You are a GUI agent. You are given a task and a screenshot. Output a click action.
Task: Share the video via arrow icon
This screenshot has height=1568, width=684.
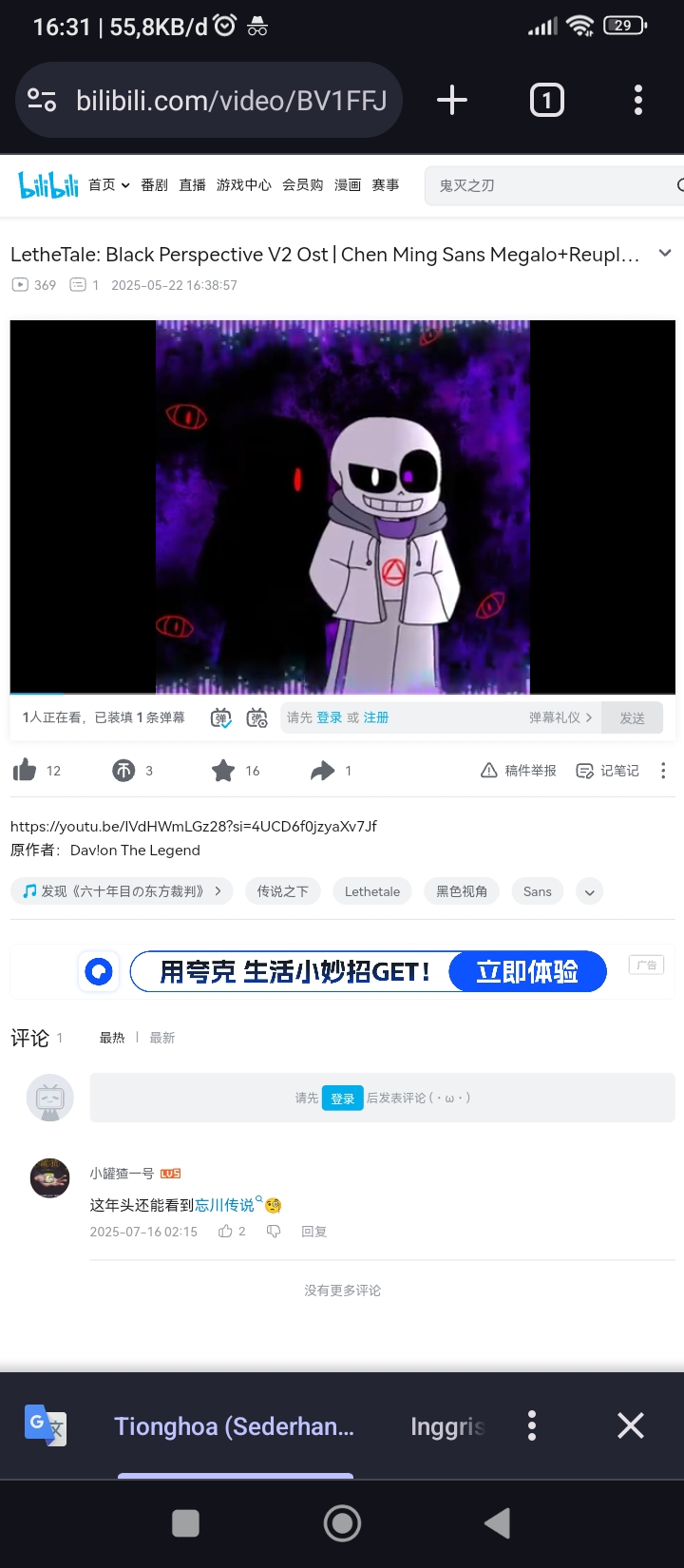click(323, 771)
